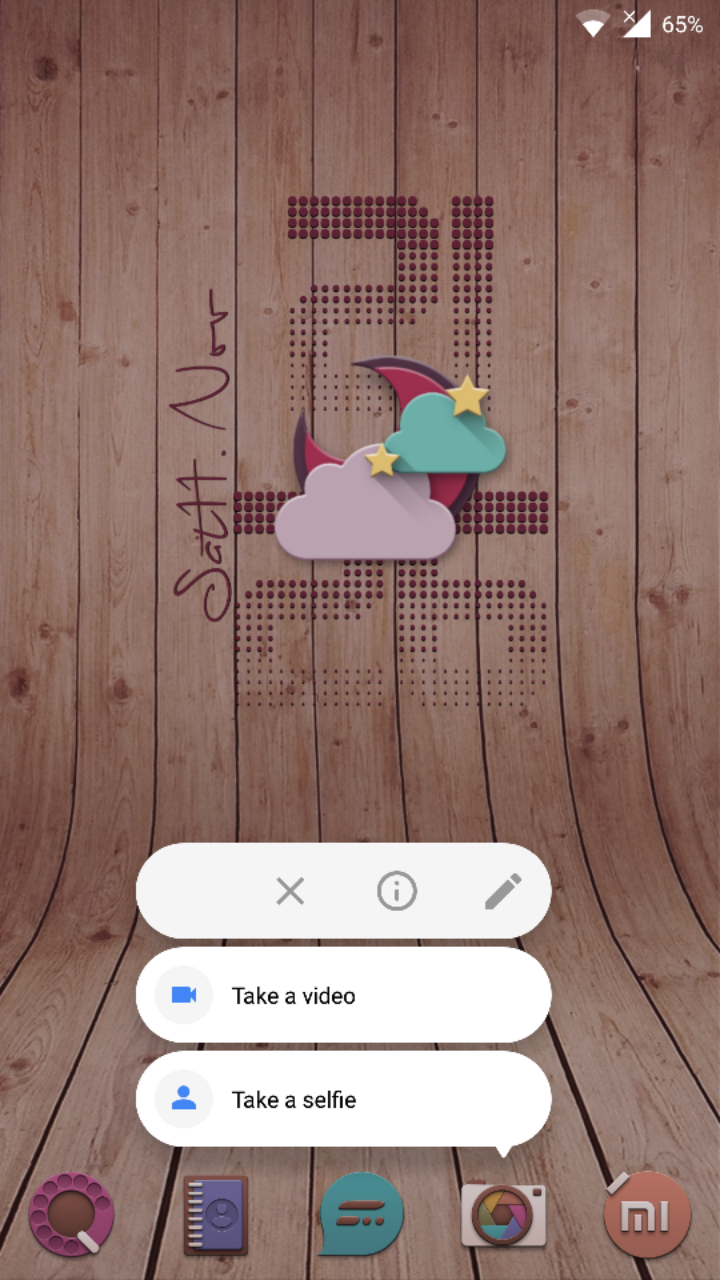The width and height of the screenshot is (720, 1280).
Task: Open the Mi app icon
Action: pos(647,1214)
